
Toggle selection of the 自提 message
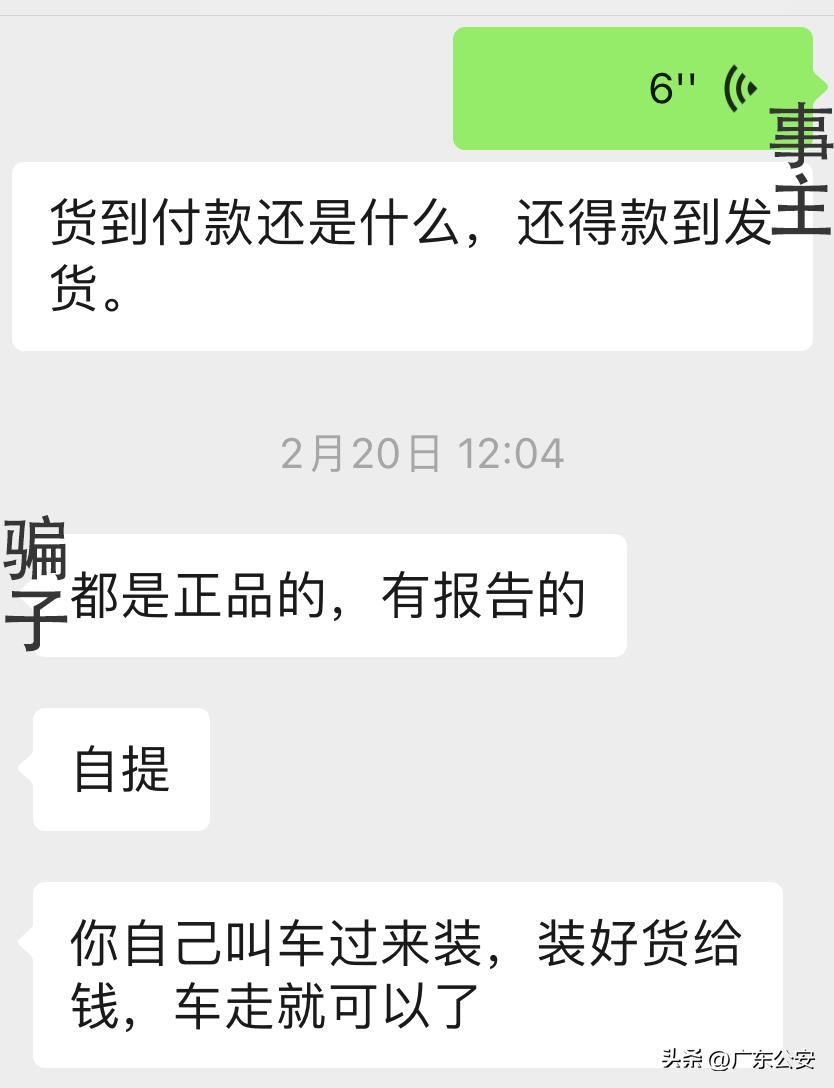tap(120, 769)
